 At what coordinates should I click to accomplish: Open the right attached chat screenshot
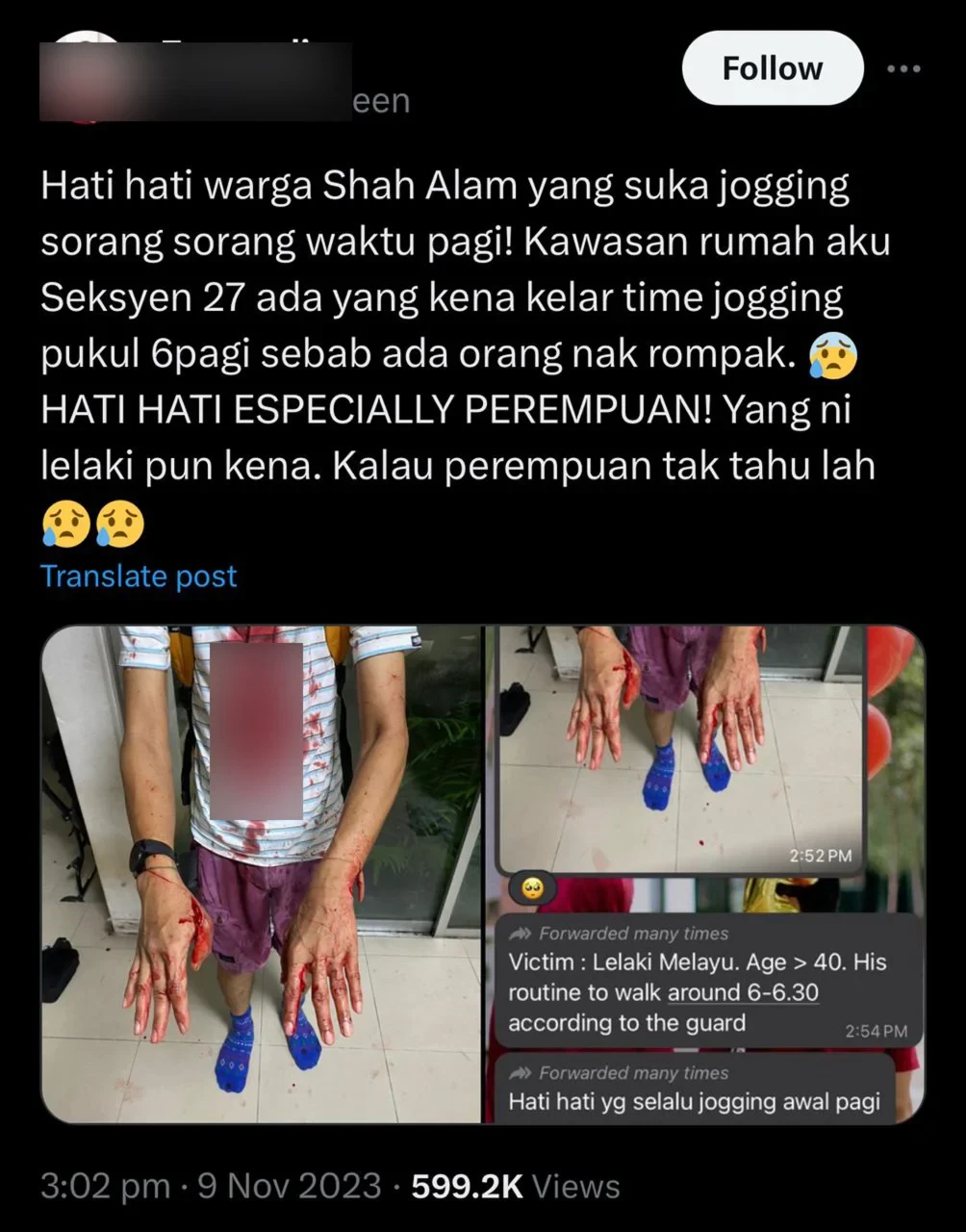click(x=704, y=874)
